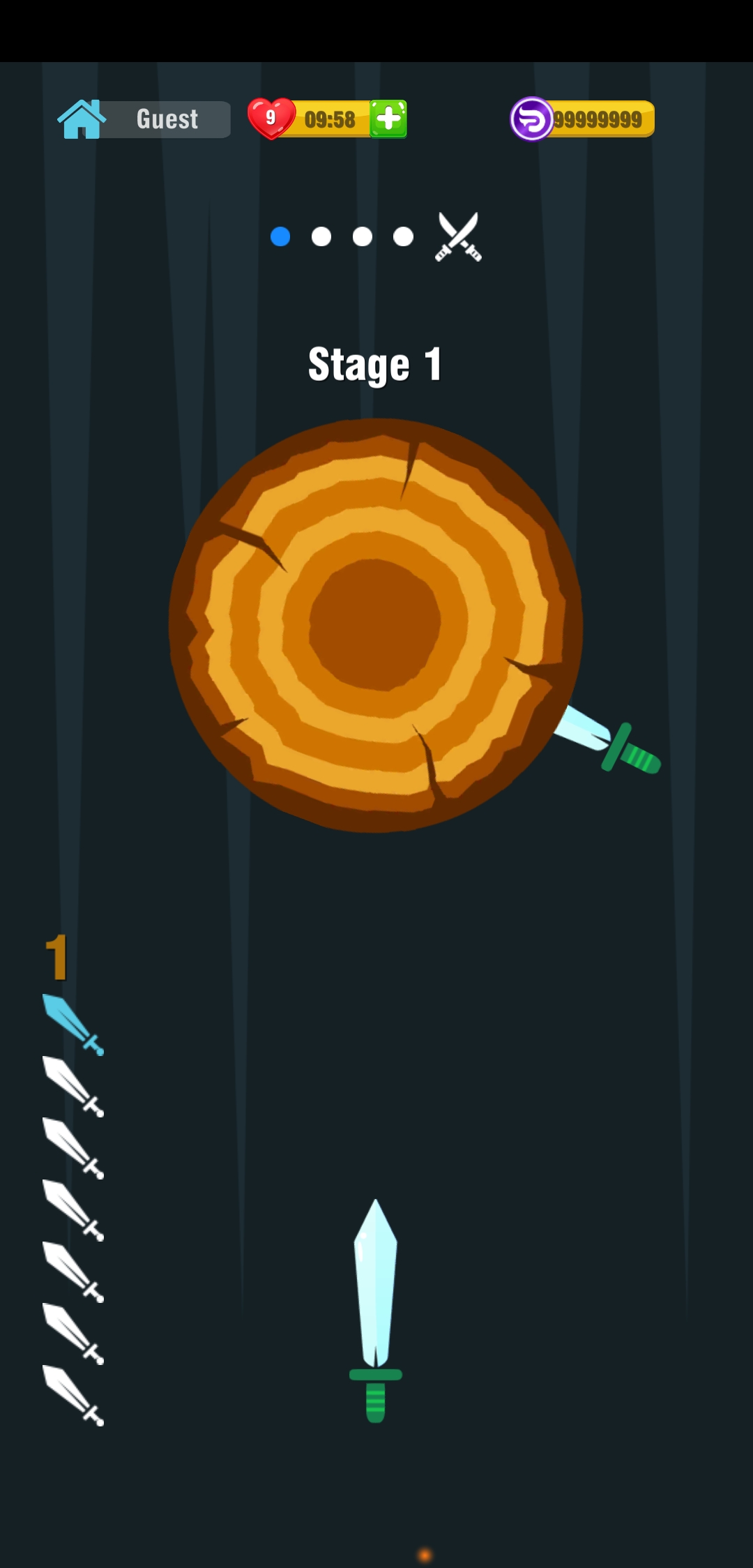Image resolution: width=753 pixels, height=1568 pixels.
Task: Go to the home menu
Action: 82,119
